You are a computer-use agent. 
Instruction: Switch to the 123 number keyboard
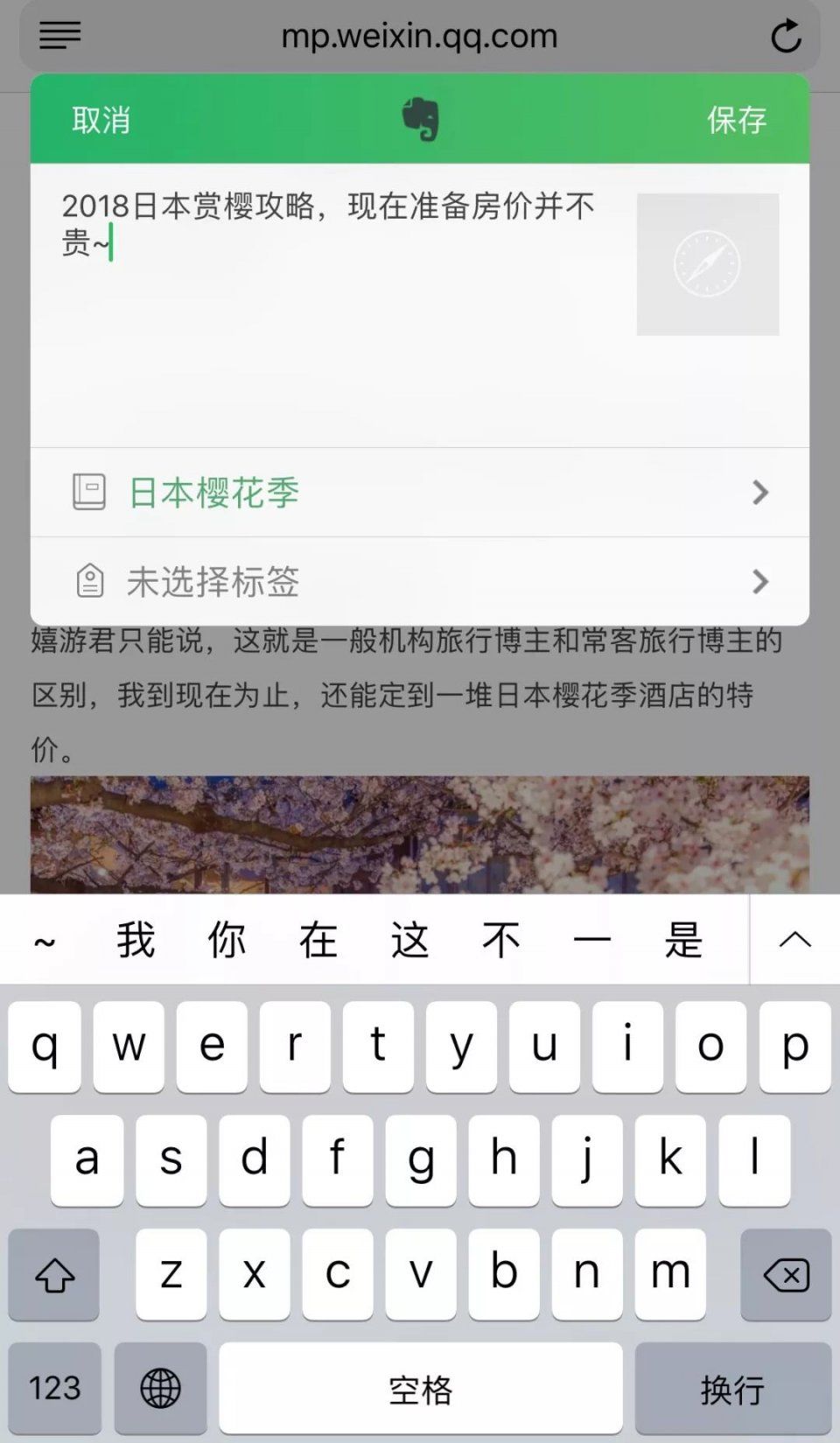point(54,1388)
